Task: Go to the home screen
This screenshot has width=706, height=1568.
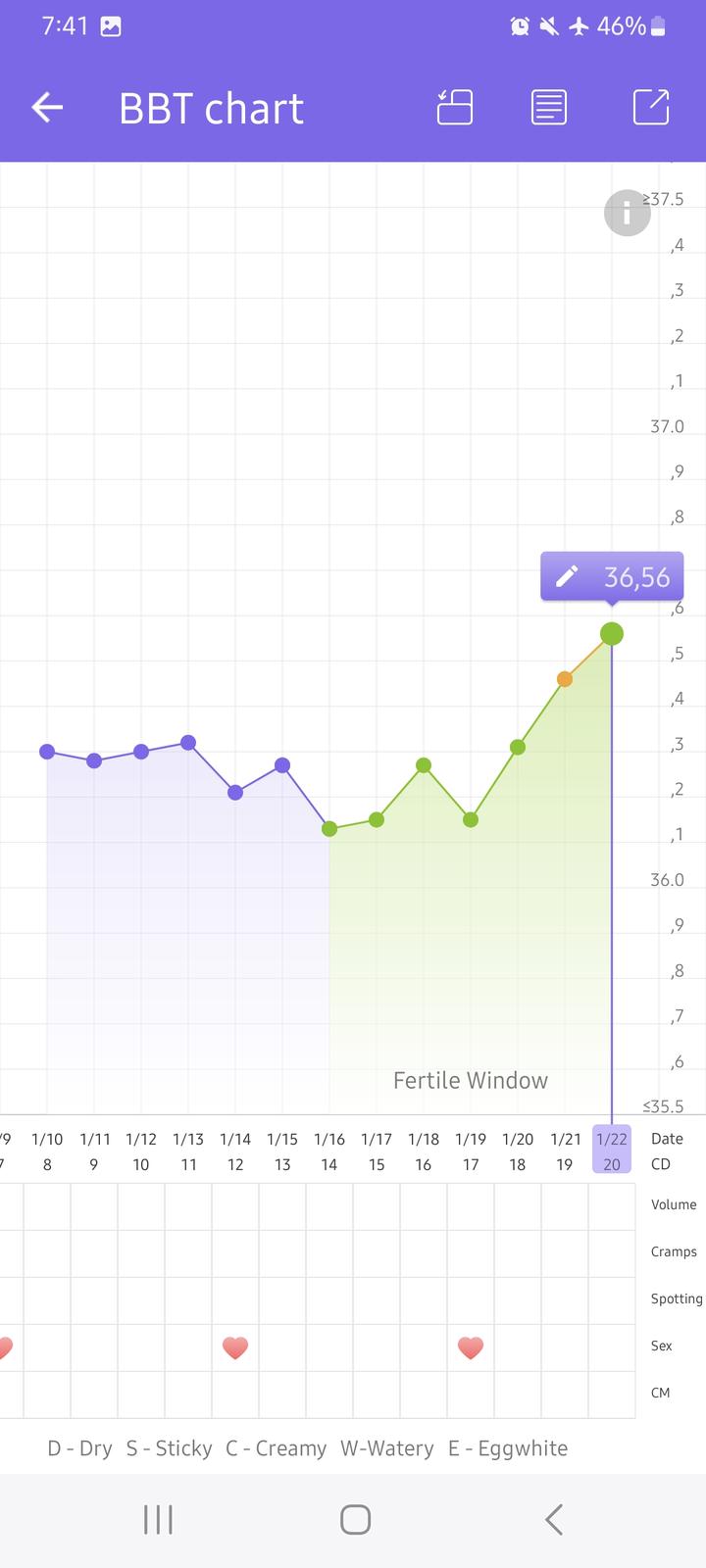Action: (355, 1520)
